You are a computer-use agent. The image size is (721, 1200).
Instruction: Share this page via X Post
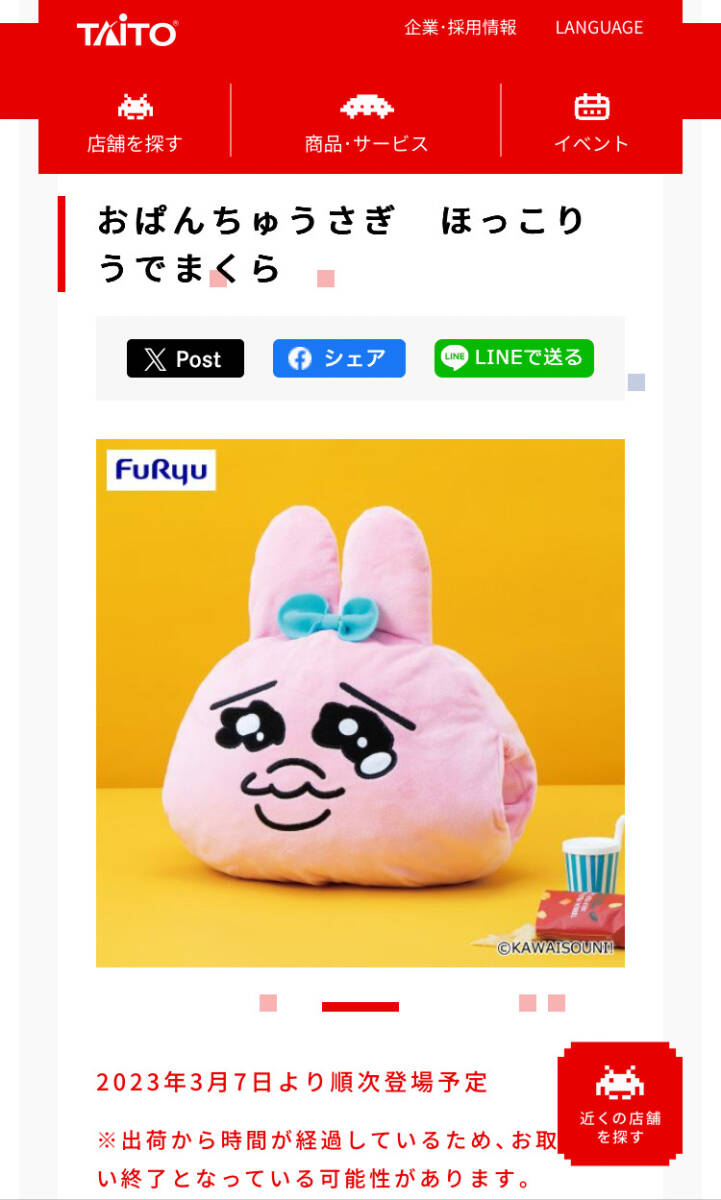pyautogui.click(x=185, y=359)
